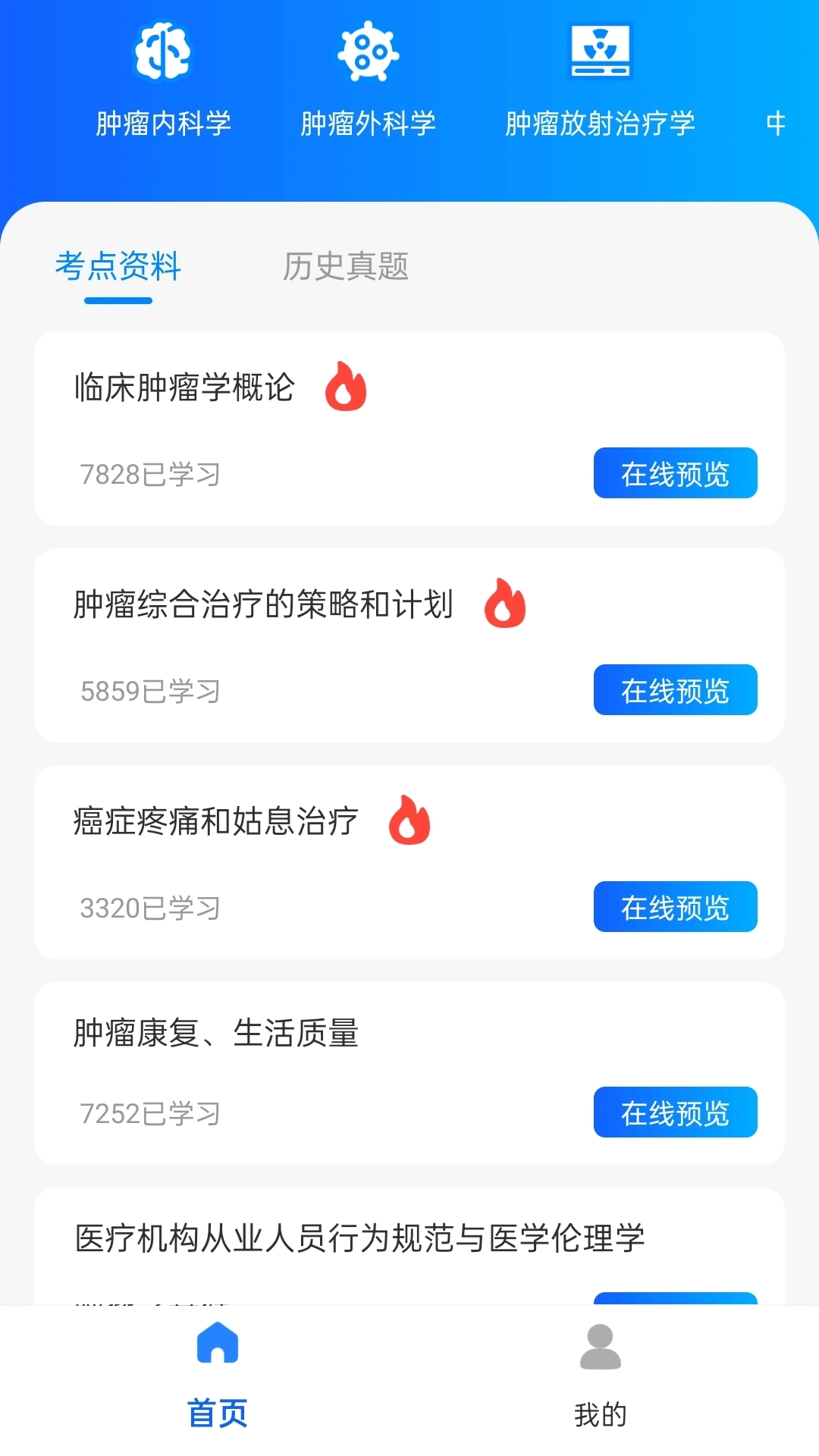The width and height of the screenshot is (819, 1456).
Task: Click 在线预览 for 肿瘤综合治疗的策略和计划
Action: (675, 690)
